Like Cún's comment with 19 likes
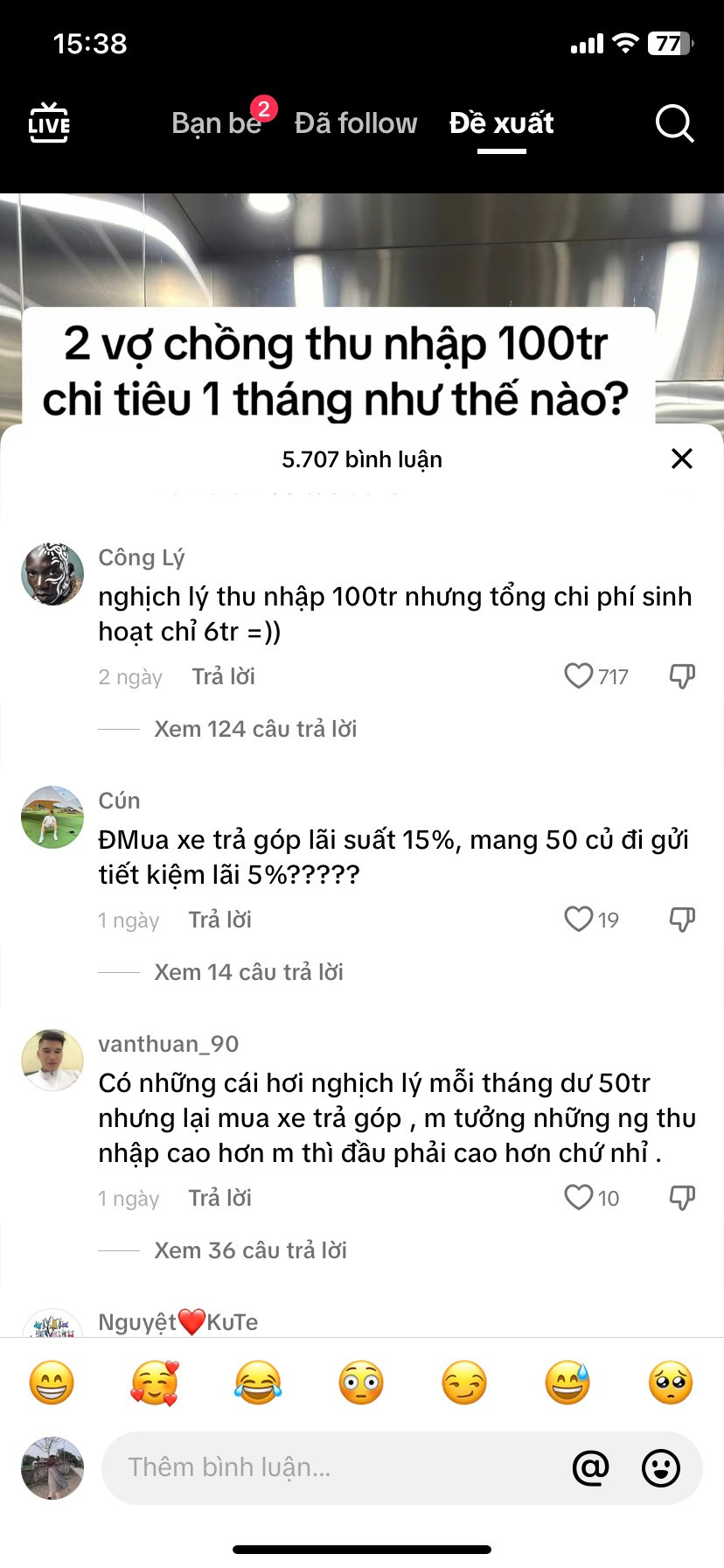This screenshot has width=724, height=1568. point(578,919)
